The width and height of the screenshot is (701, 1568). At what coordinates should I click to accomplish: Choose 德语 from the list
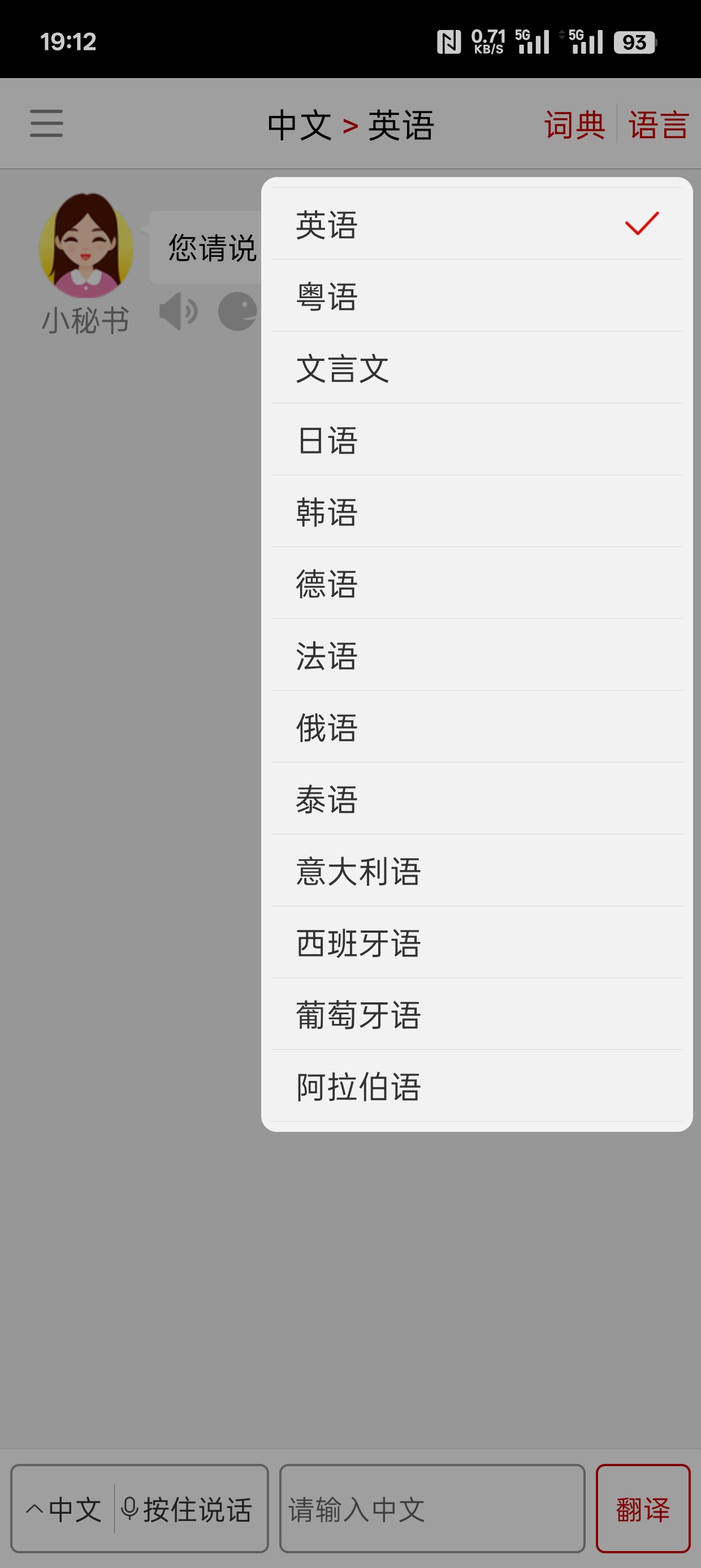point(476,584)
